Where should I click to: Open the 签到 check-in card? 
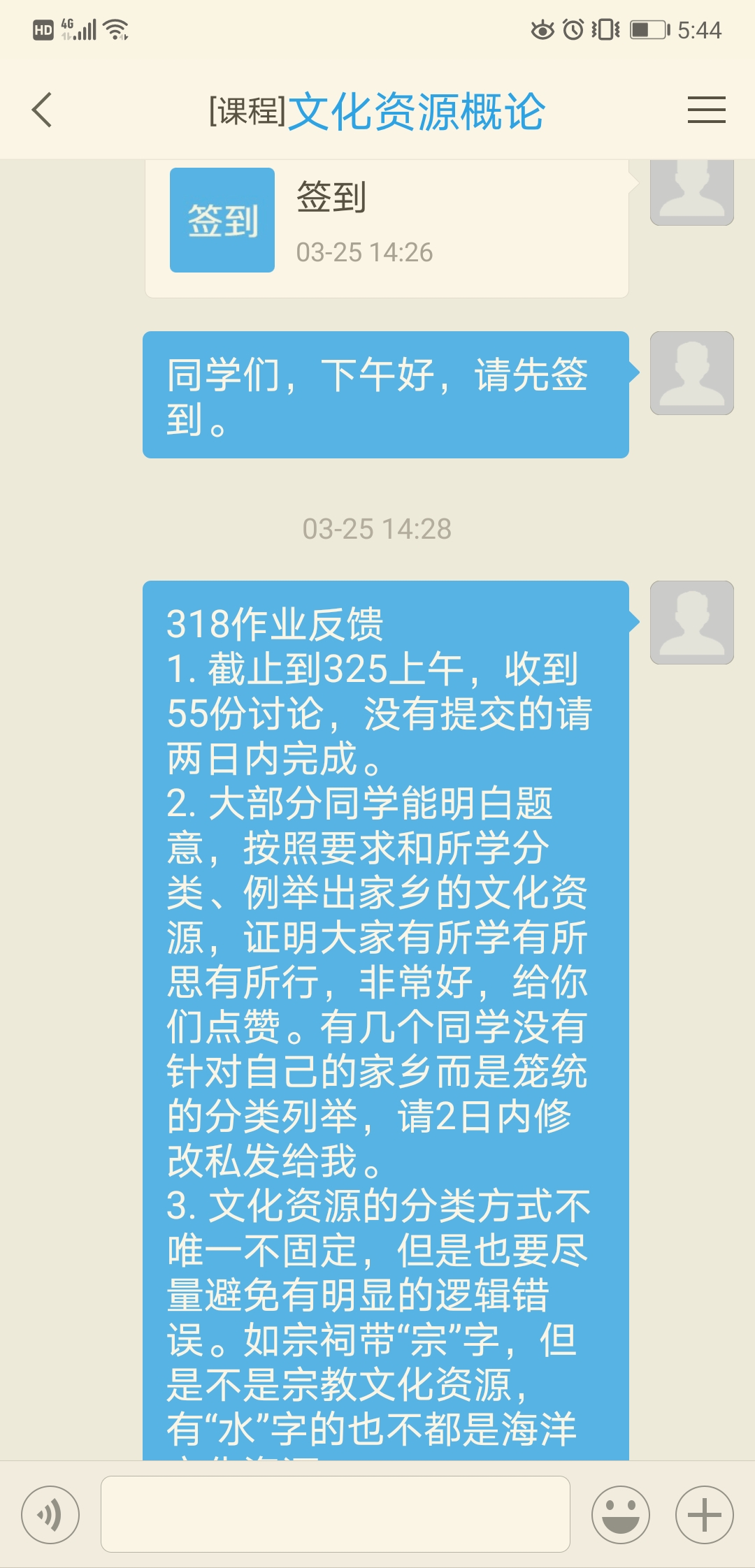(x=386, y=224)
